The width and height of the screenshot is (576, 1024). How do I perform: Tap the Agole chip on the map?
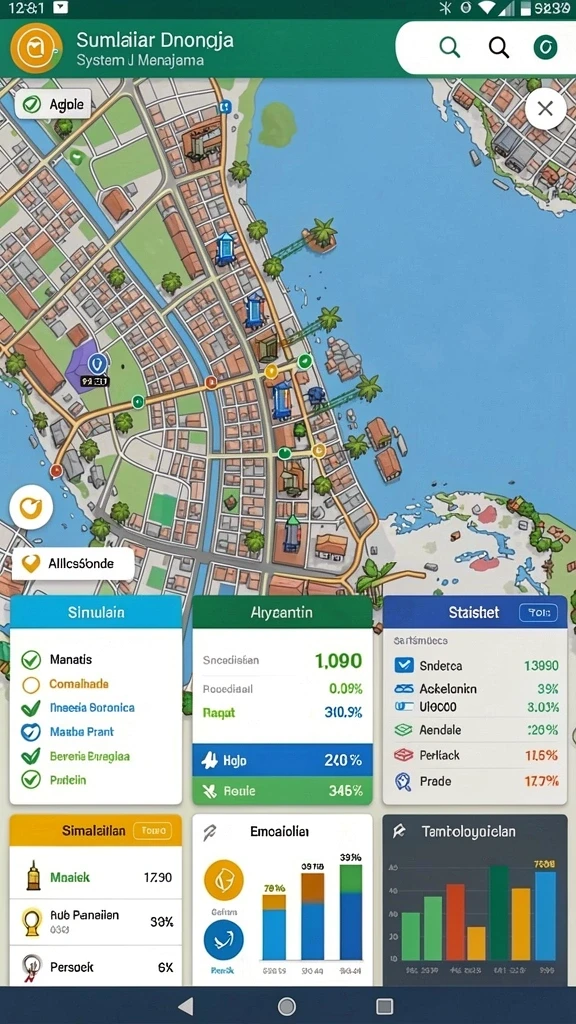(54, 104)
